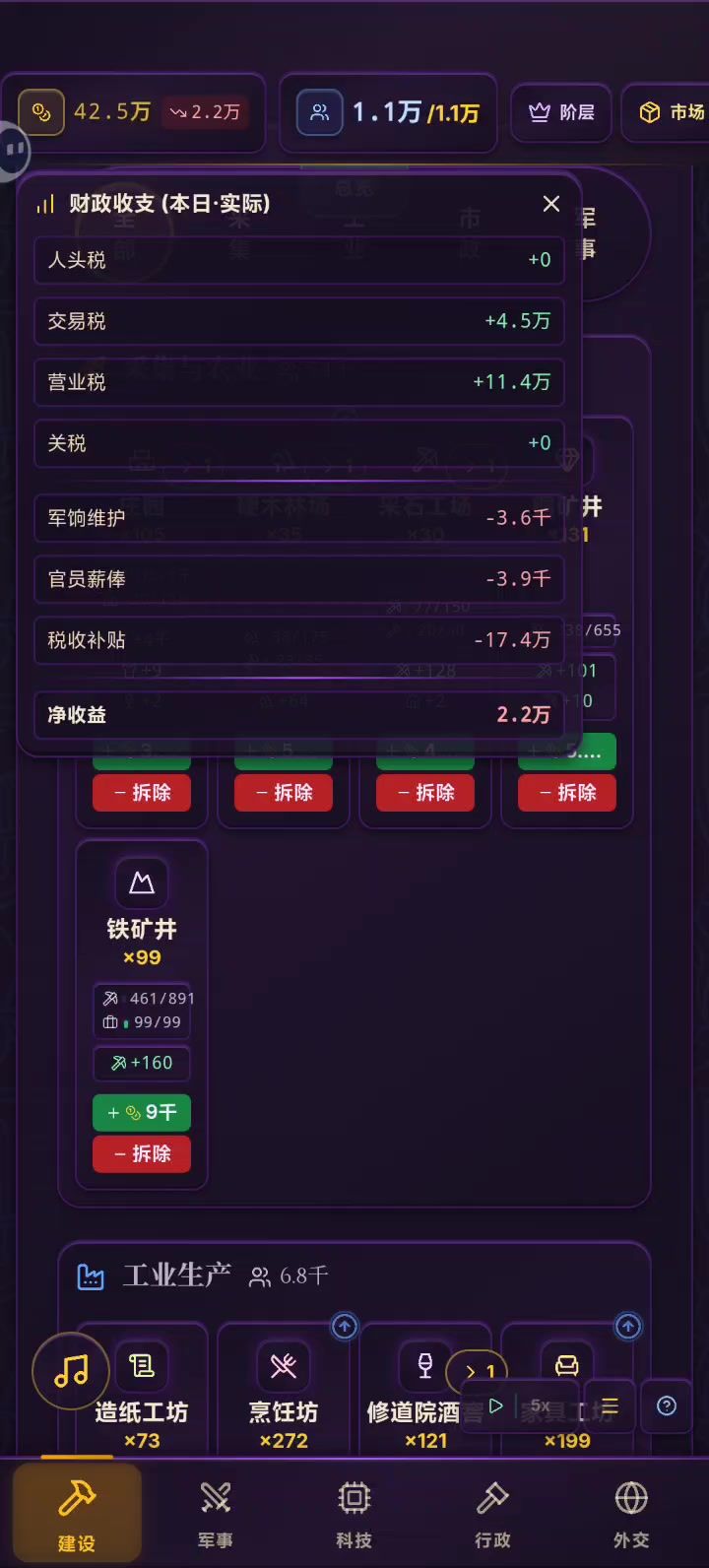The width and height of the screenshot is (709, 1568).
Task: Switch to the 科技 technology tab
Action: [x=354, y=1511]
